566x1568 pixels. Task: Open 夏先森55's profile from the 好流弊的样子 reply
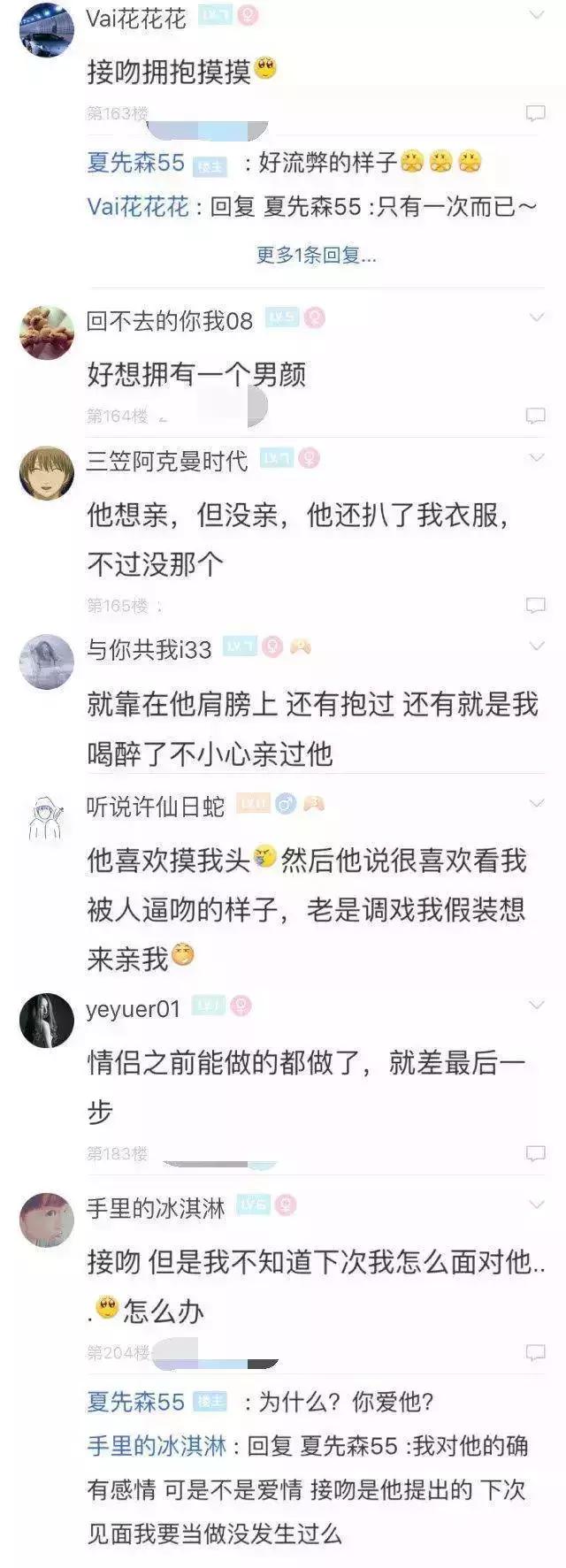click(x=135, y=163)
